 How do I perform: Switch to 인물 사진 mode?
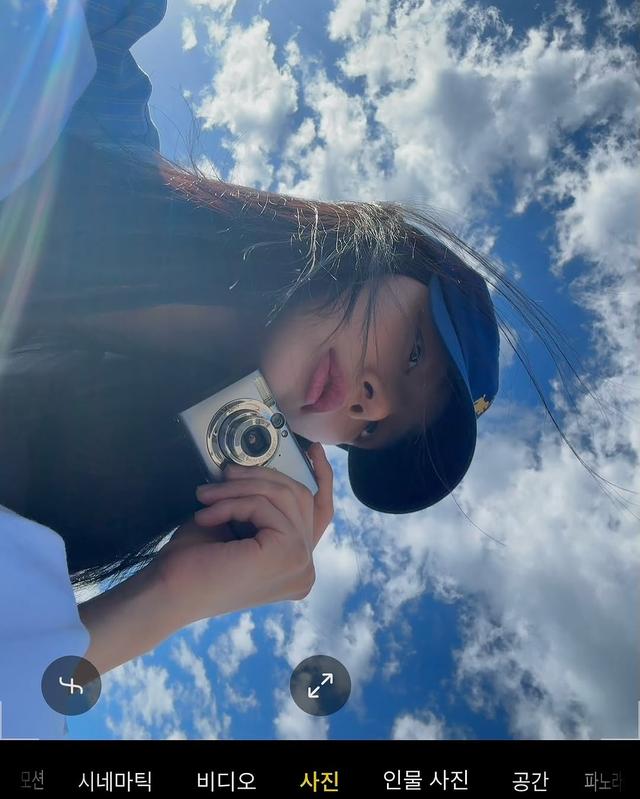click(x=427, y=780)
